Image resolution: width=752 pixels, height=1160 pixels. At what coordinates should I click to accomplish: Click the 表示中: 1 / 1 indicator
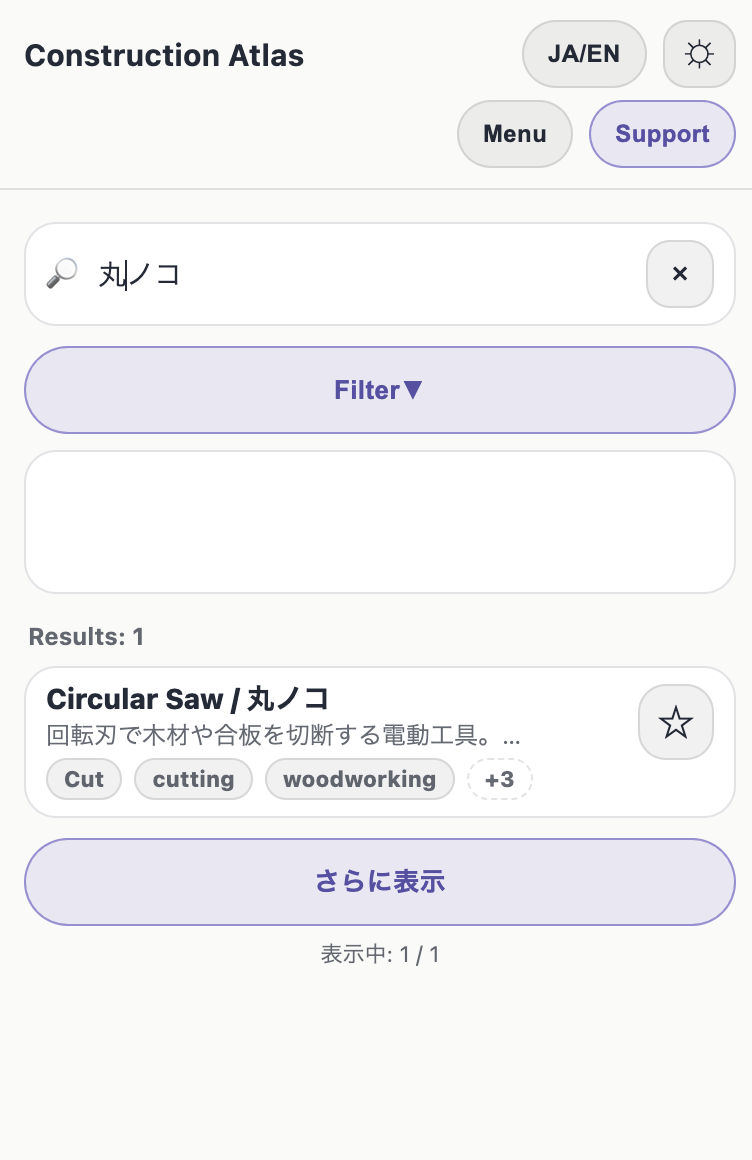coord(380,954)
